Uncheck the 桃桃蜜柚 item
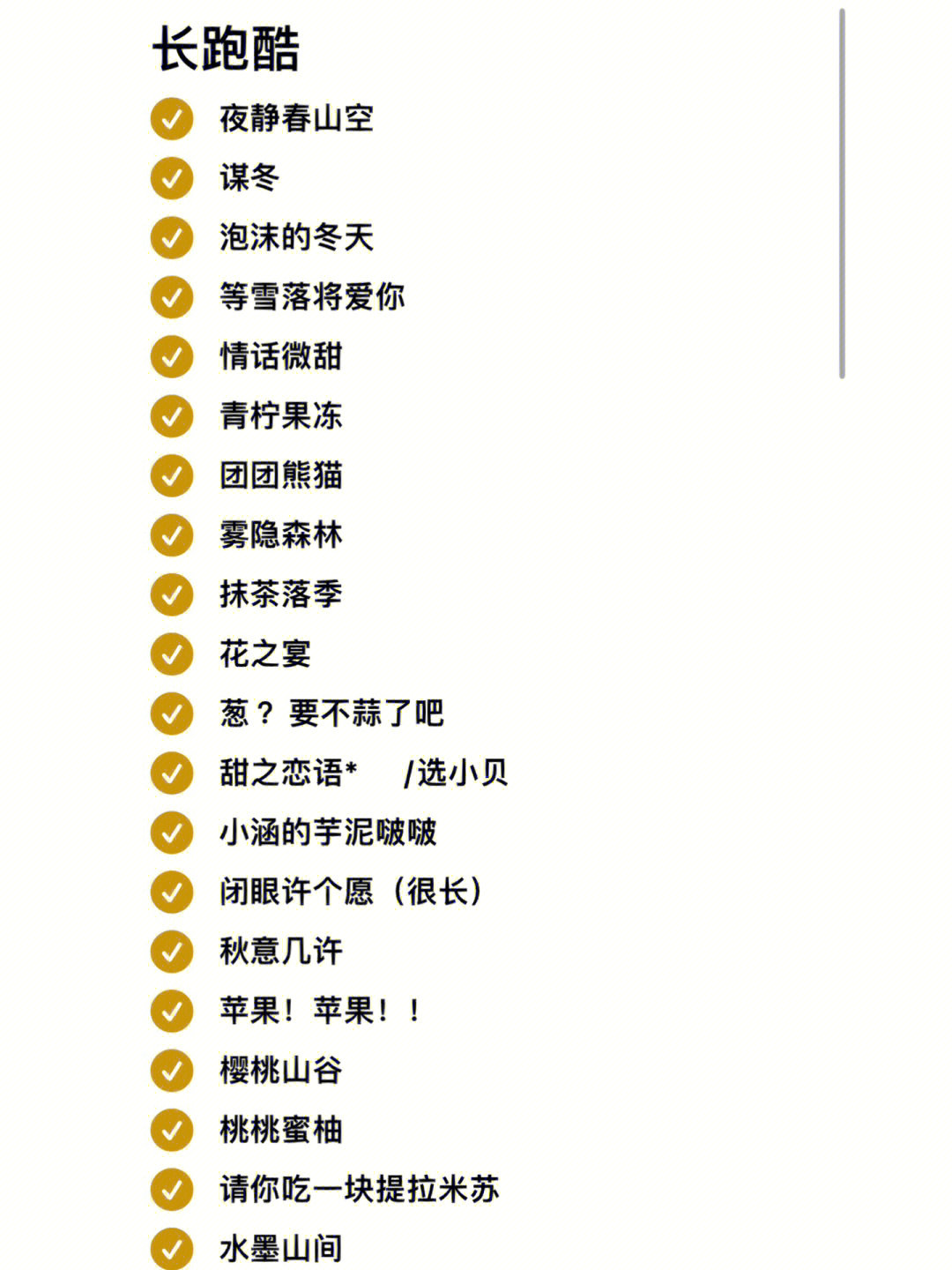Image resolution: width=952 pixels, height=1270 pixels. tap(172, 1131)
